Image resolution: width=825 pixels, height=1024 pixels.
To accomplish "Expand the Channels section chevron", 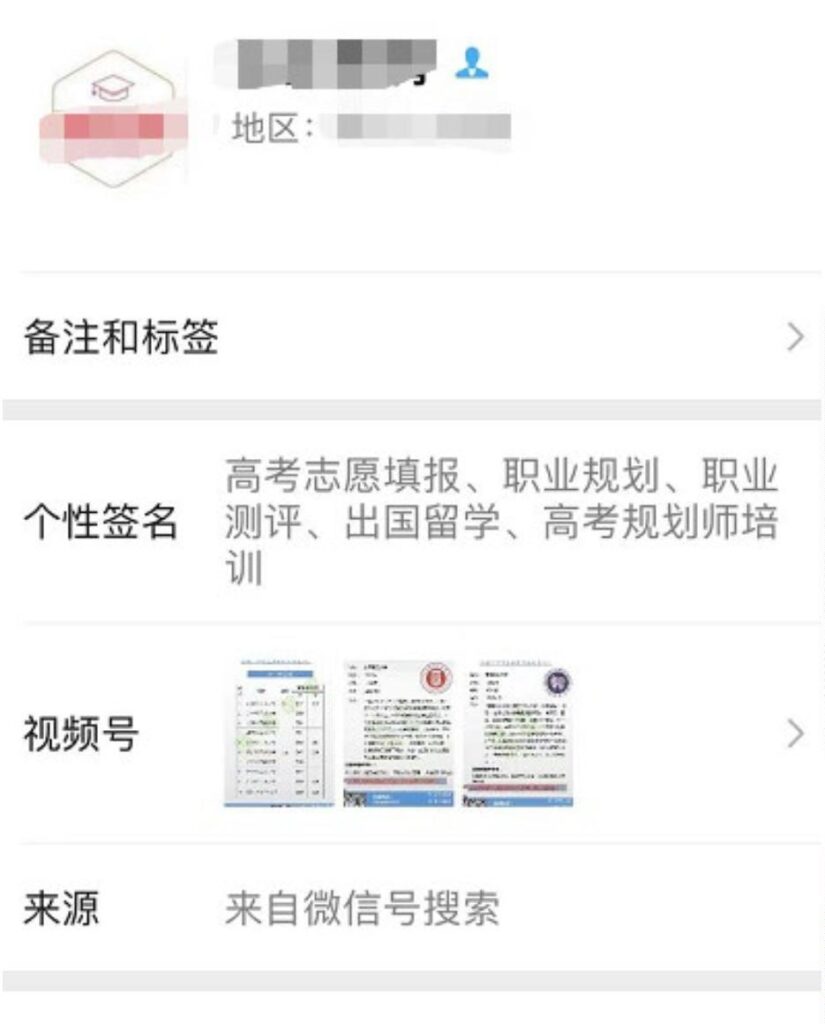I will click(798, 735).
